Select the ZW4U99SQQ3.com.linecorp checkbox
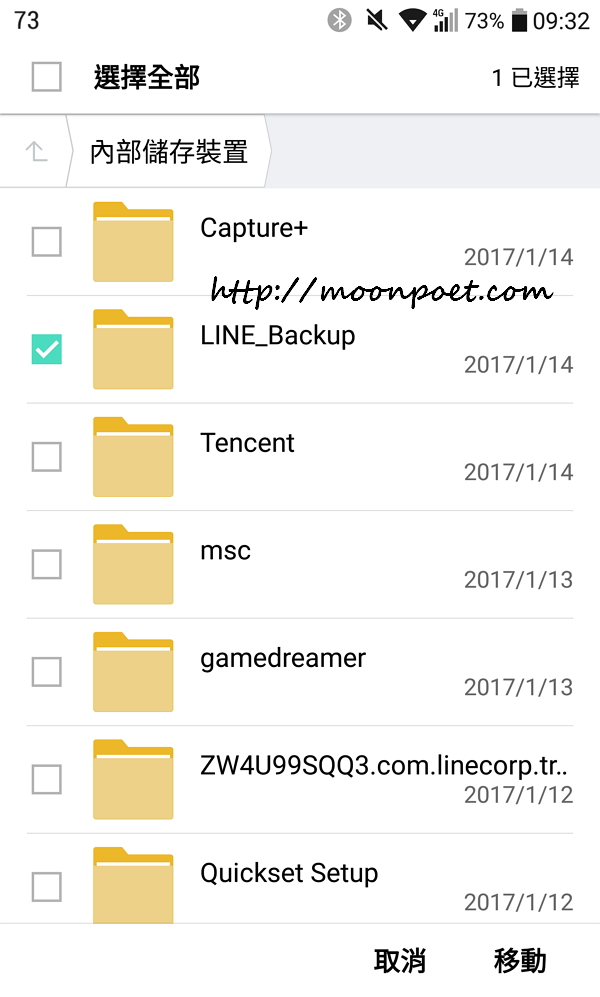Viewport: 600px width, 997px height. click(46, 779)
